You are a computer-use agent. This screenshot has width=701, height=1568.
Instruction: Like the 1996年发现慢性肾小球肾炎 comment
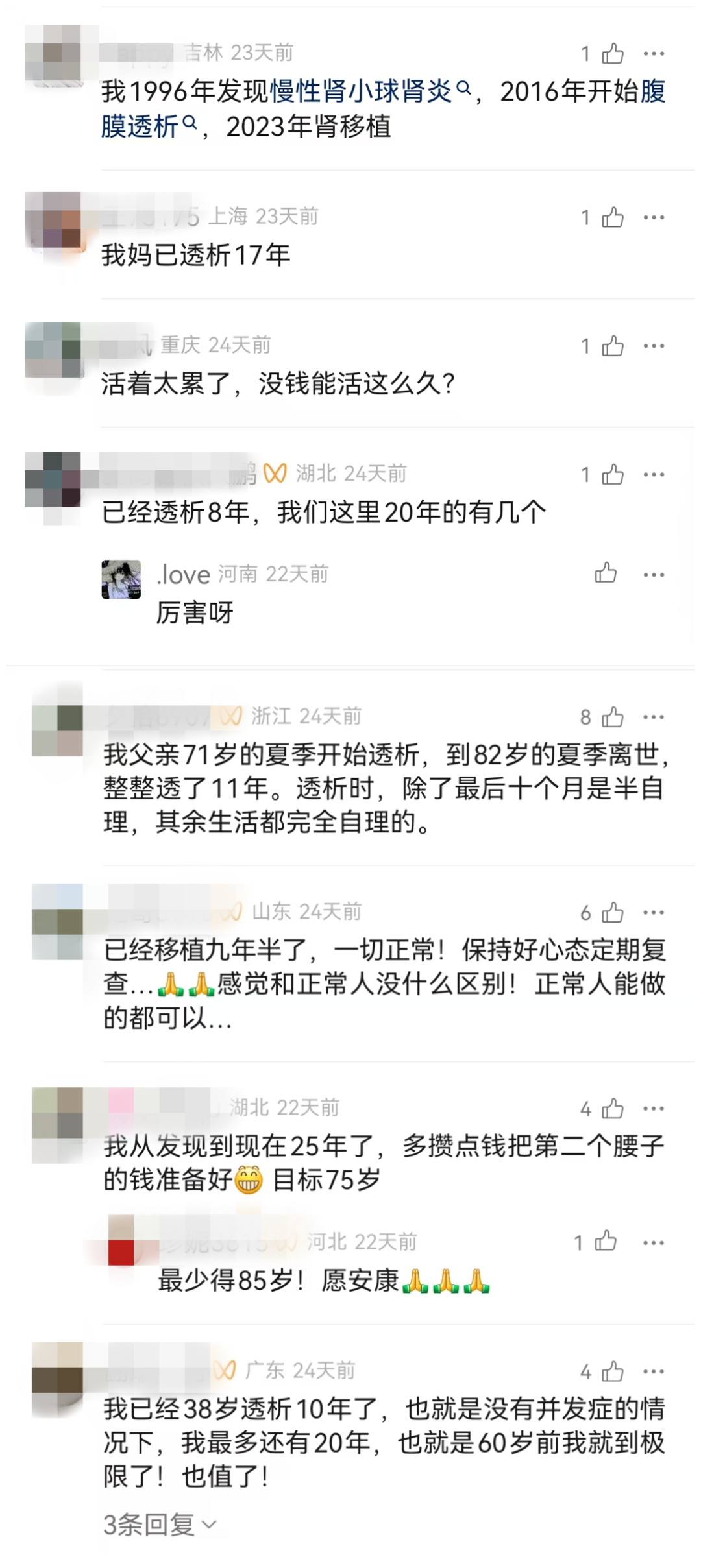(612, 54)
